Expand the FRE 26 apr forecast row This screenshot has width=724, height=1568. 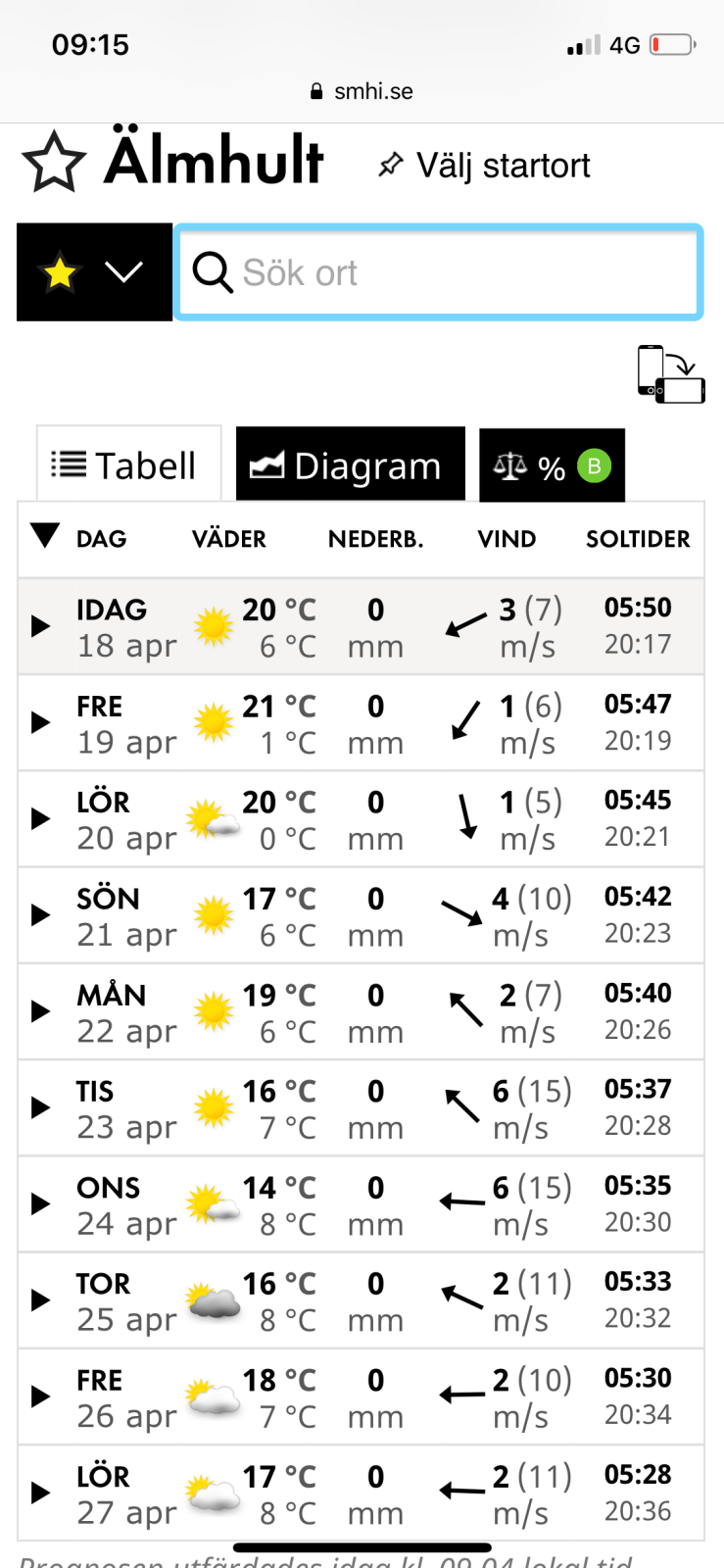pyautogui.click(x=40, y=1396)
